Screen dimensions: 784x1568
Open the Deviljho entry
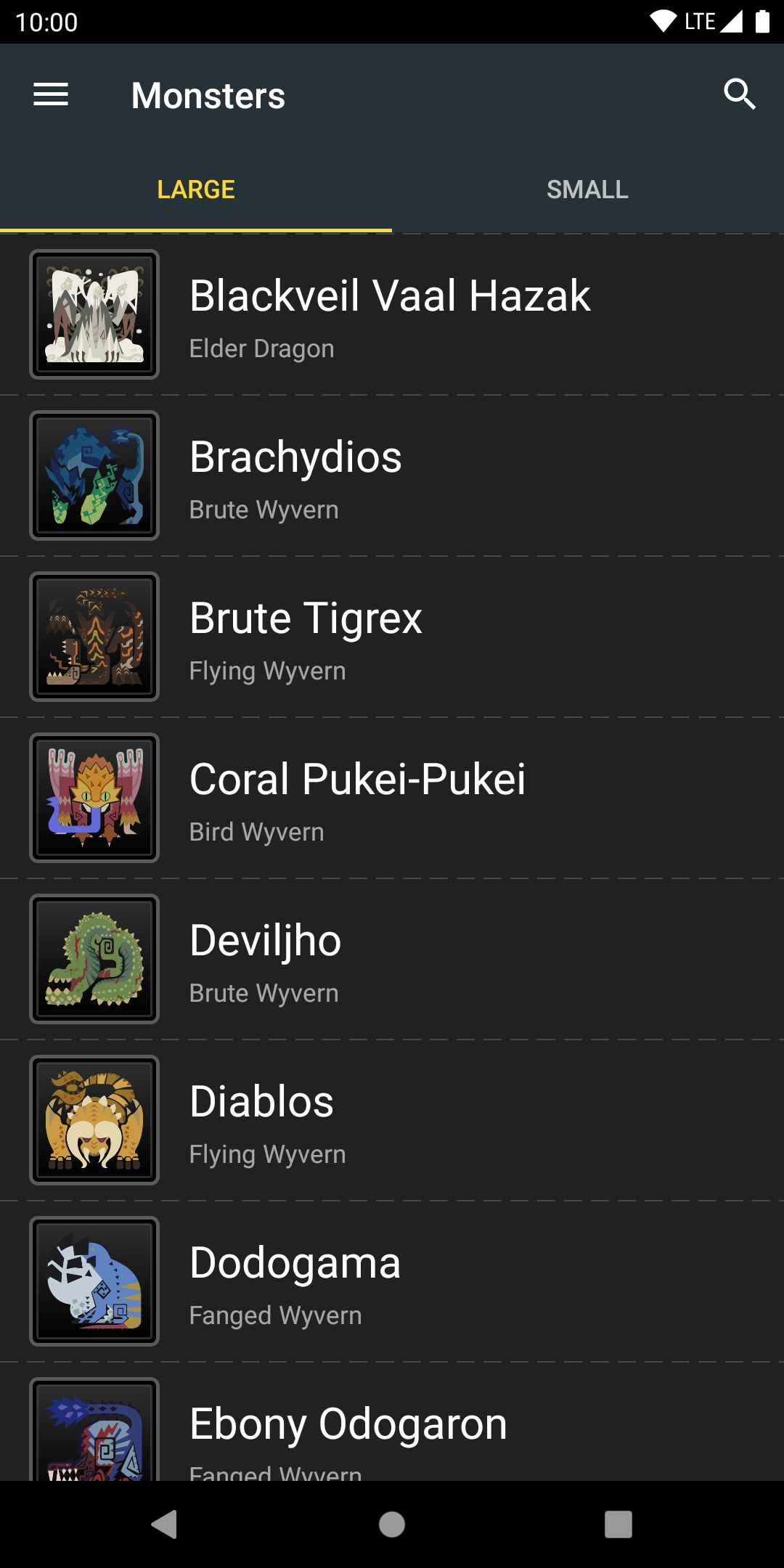pos(392,959)
